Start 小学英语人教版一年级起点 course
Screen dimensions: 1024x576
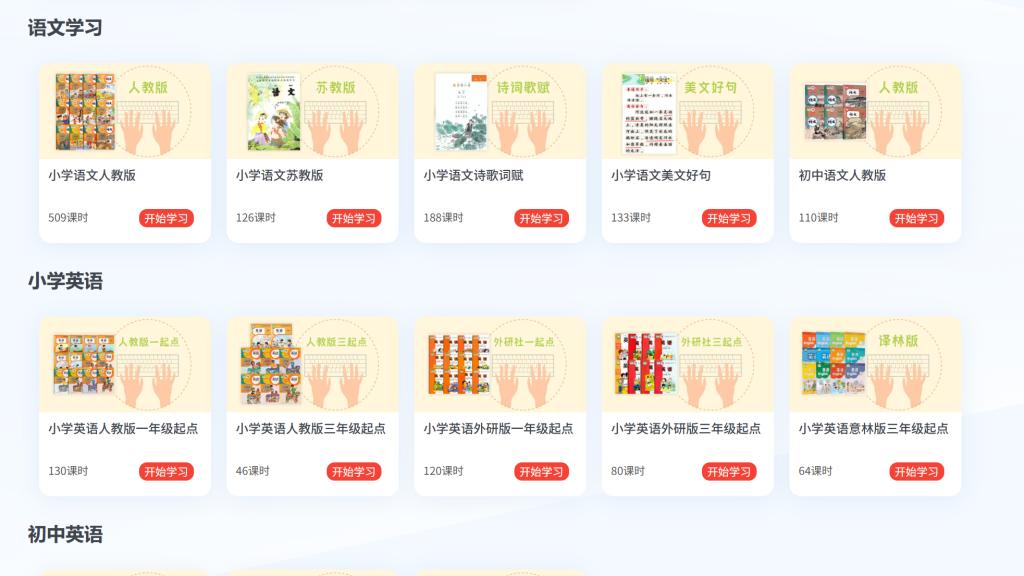(x=166, y=471)
